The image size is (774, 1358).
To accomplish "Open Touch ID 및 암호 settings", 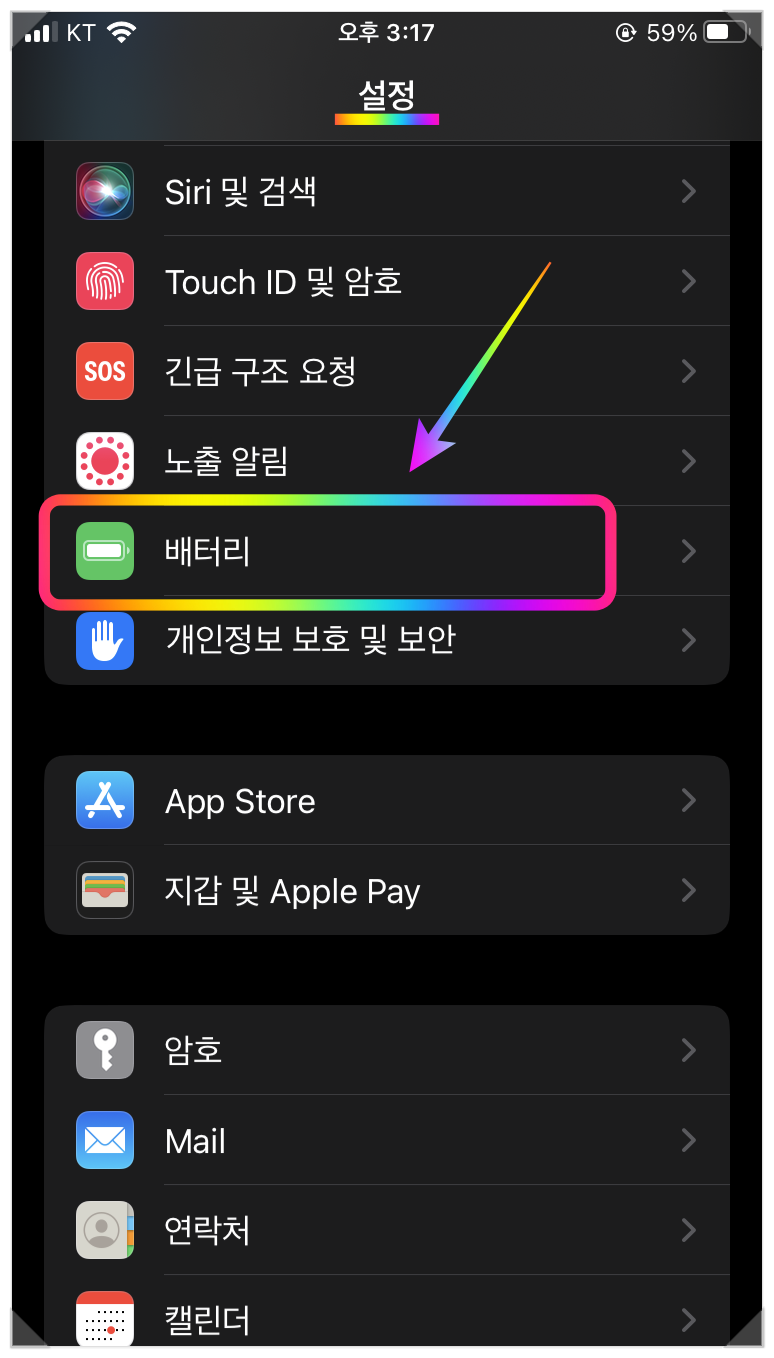I will 387,281.
